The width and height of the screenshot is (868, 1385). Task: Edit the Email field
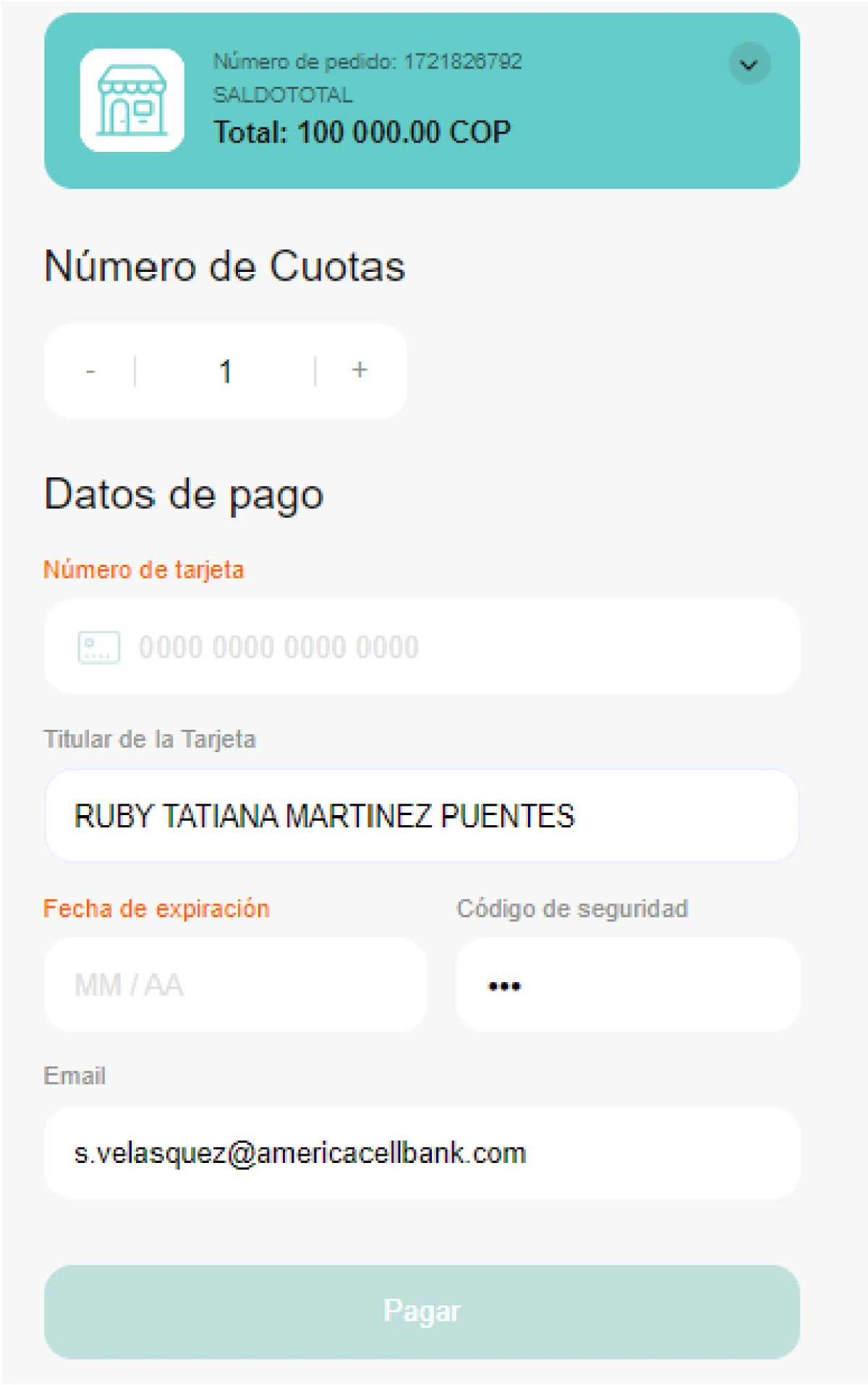point(422,1153)
